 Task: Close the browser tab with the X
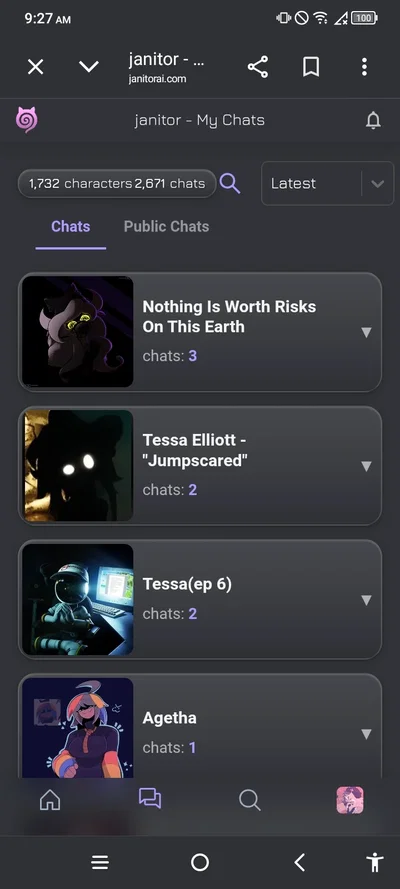tap(35, 67)
